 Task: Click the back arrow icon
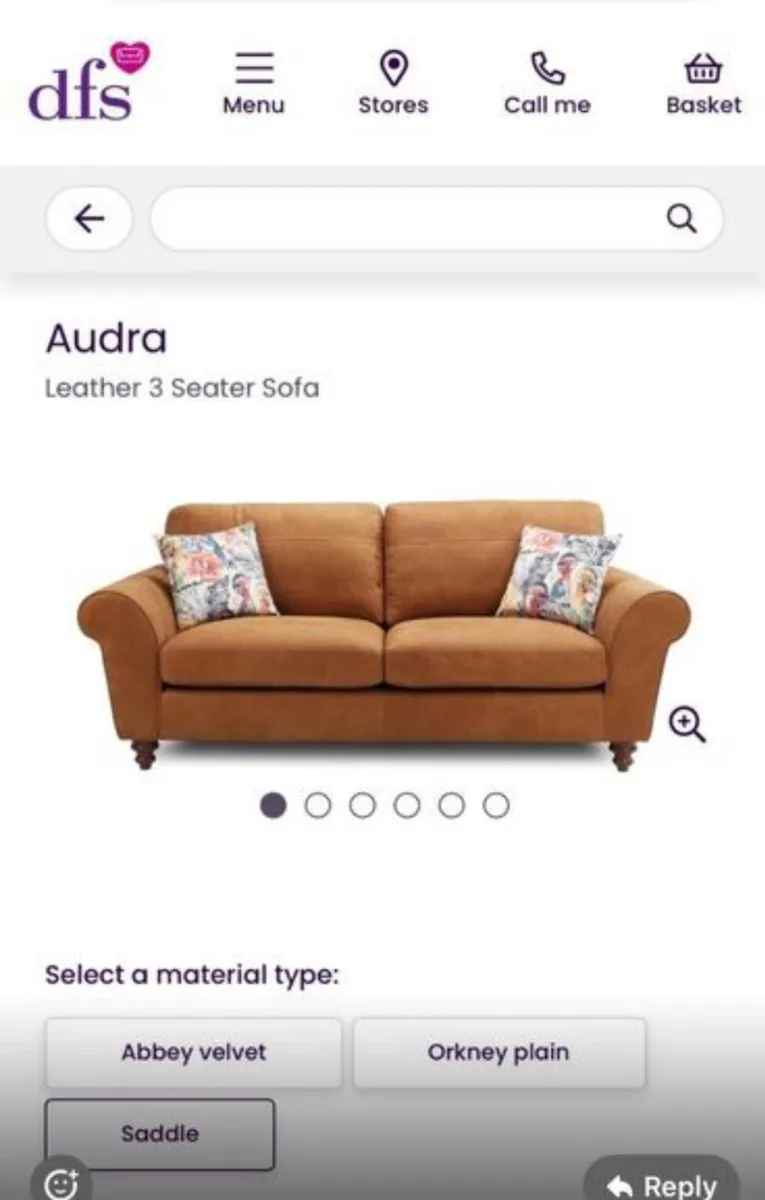click(89, 218)
